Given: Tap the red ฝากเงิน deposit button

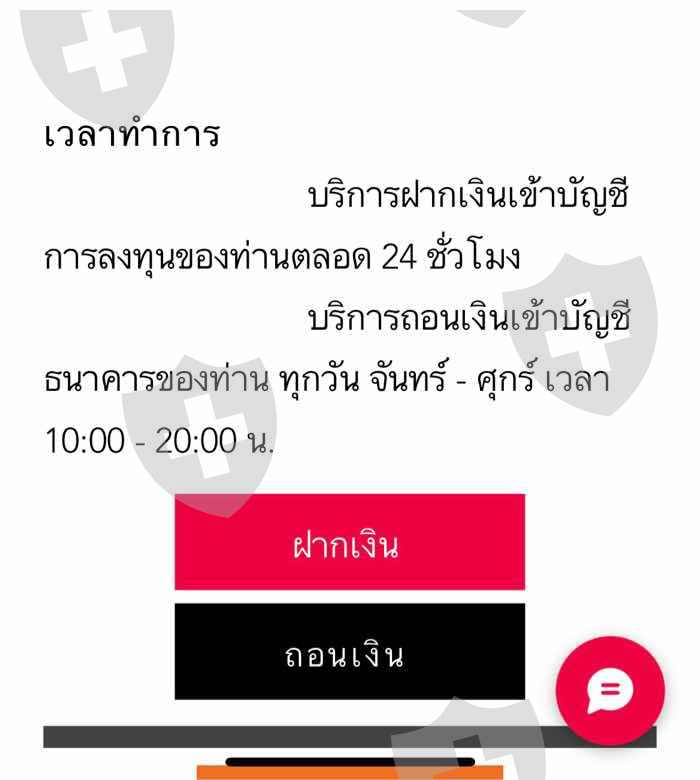Looking at the screenshot, I should [x=350, y=542].
